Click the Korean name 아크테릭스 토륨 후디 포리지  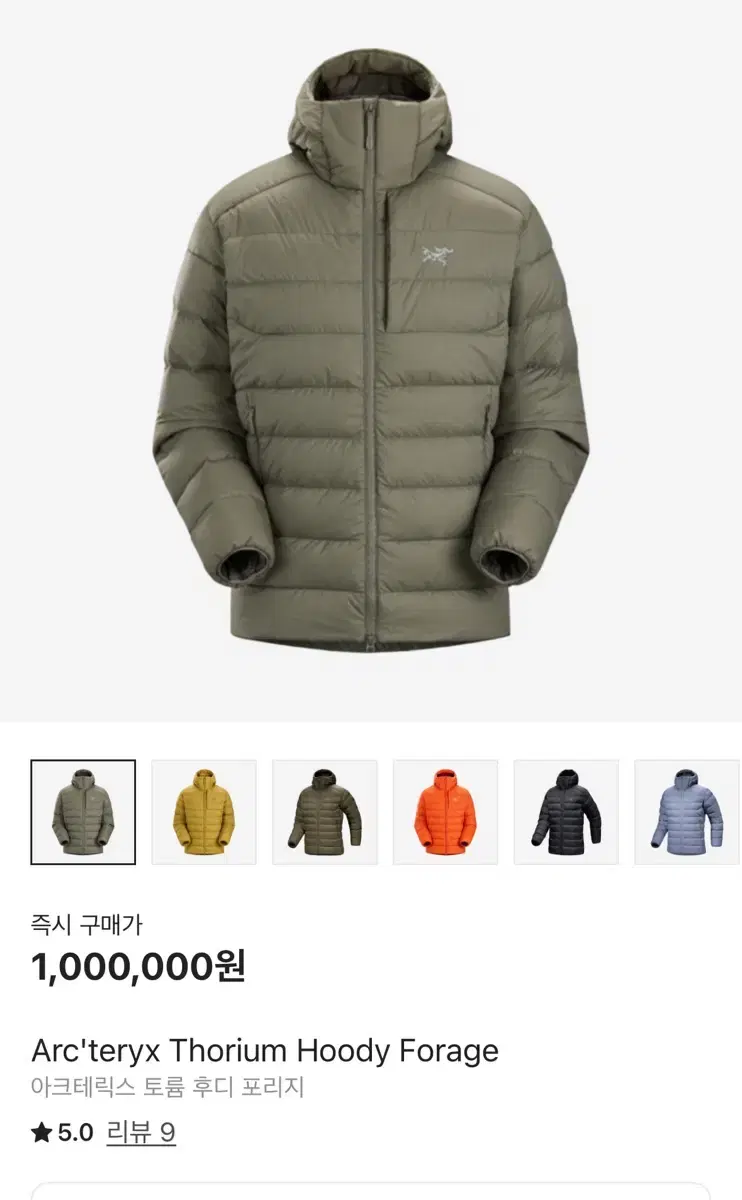click(169, 1088)
